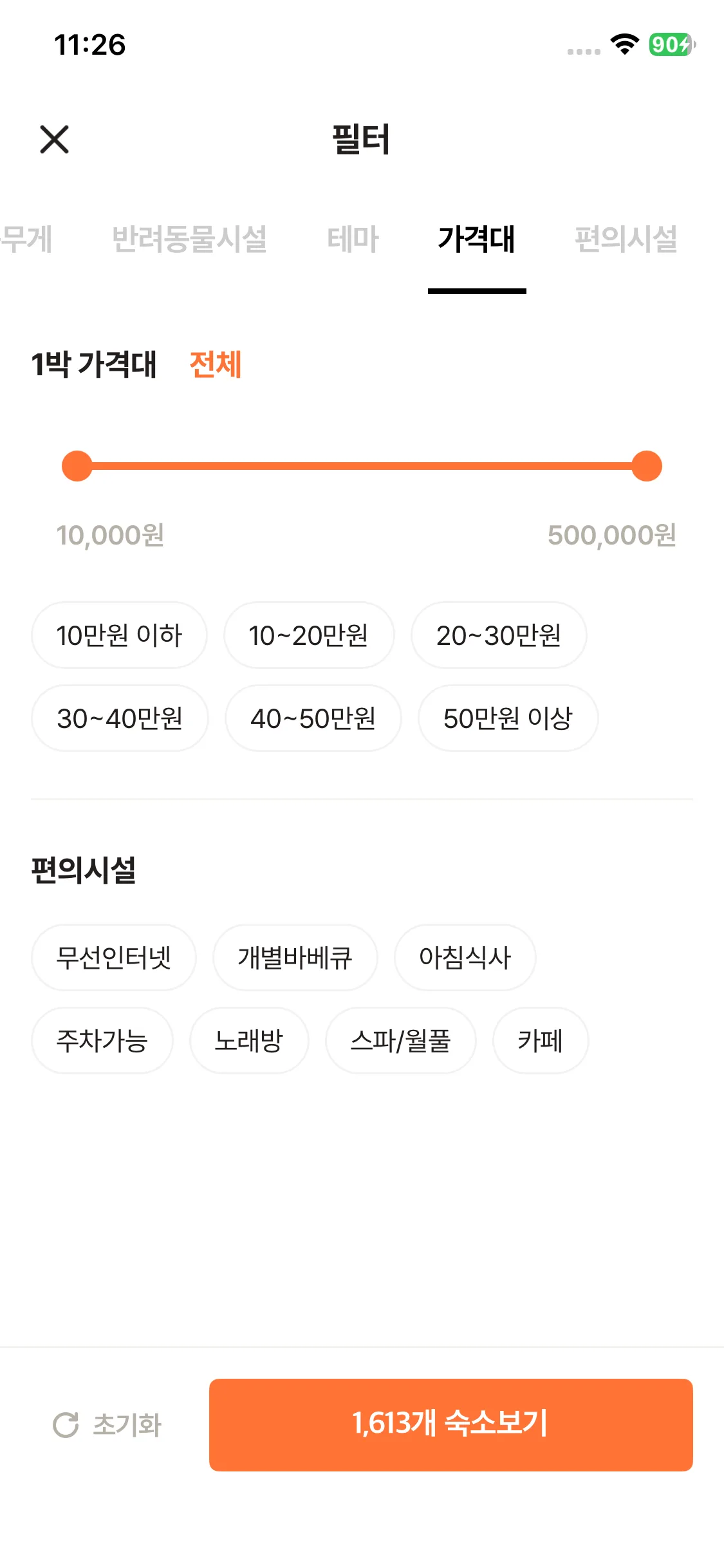
Task: Reset filters with 초기화
Action: pos(107,1425)
